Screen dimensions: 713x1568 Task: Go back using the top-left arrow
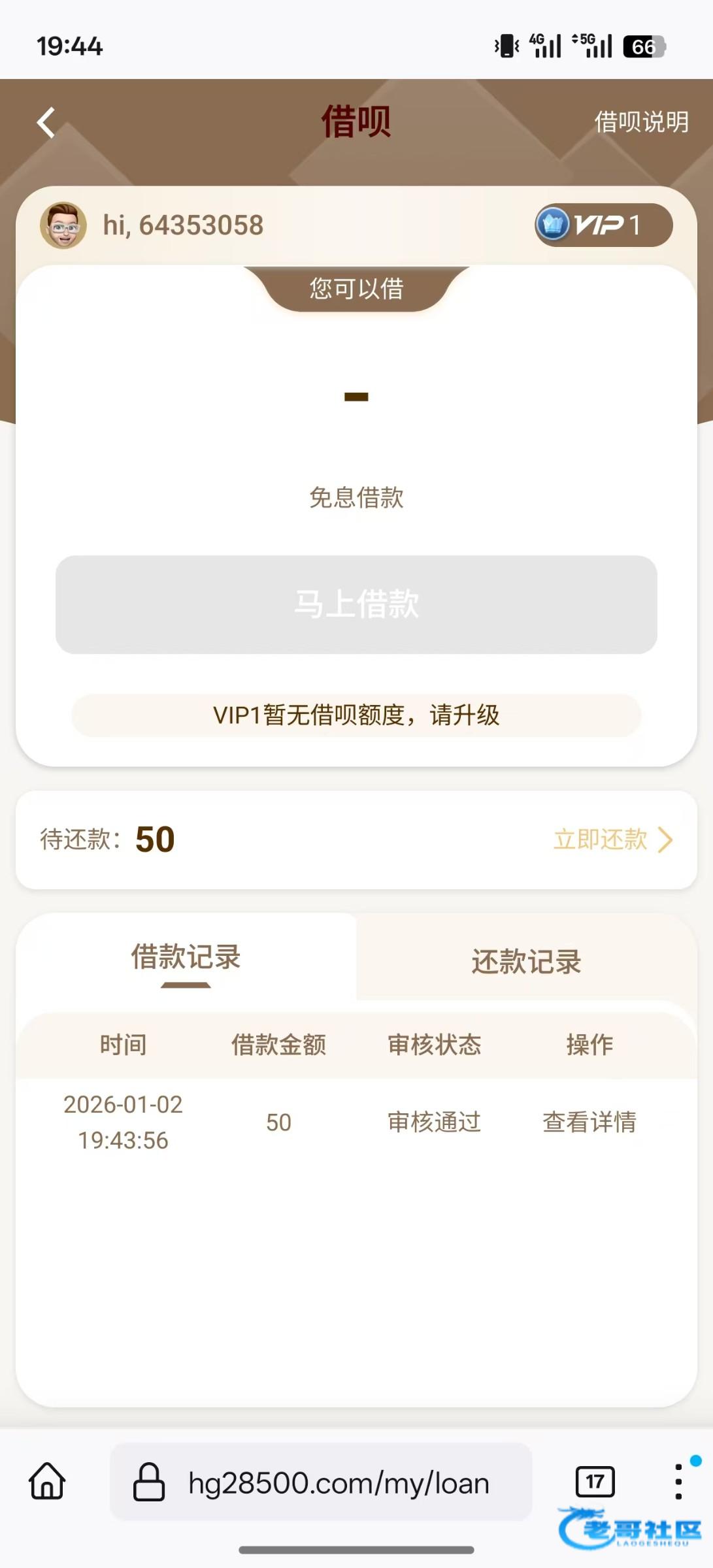(46, 123)
